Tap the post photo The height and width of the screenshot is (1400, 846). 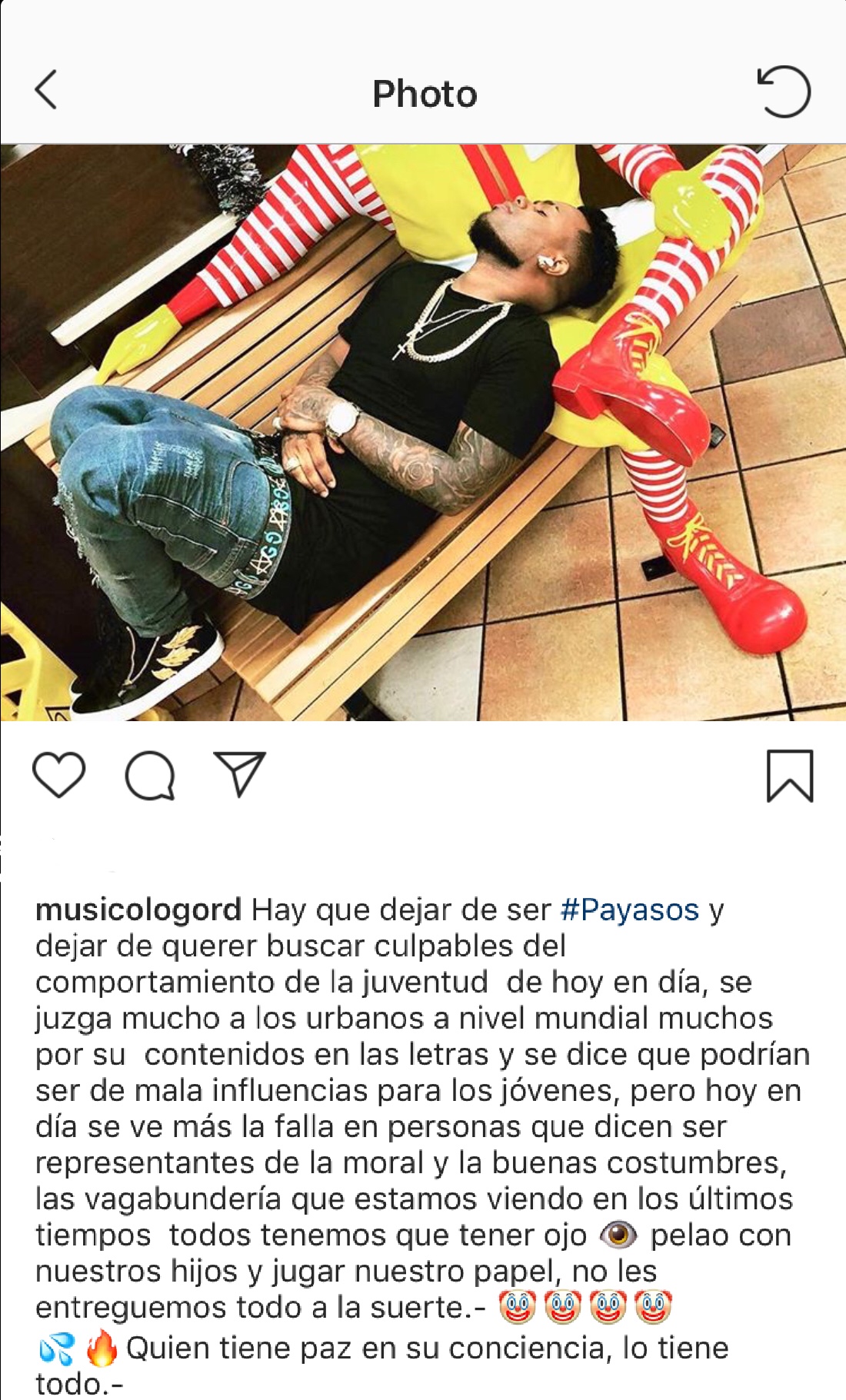click(x=423, y=432)
